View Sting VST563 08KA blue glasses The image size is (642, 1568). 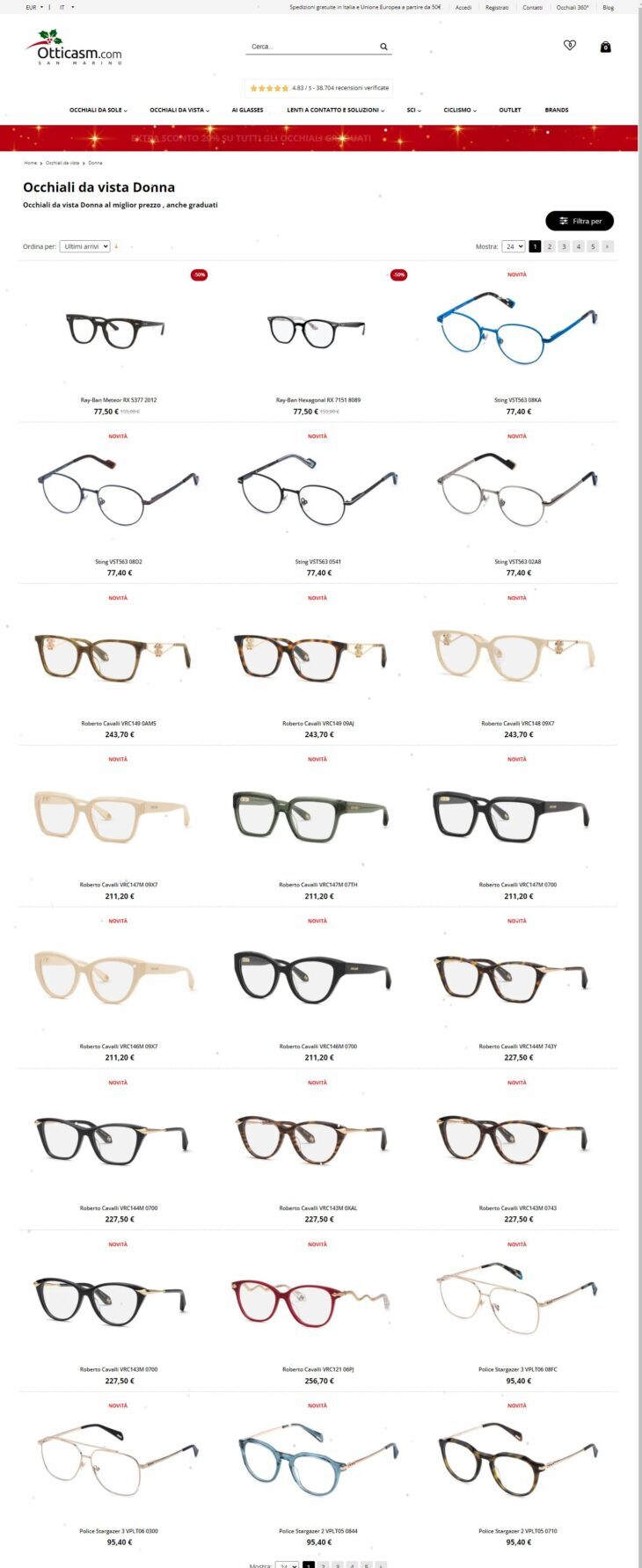pyautogui.click(x=517, y=332)
